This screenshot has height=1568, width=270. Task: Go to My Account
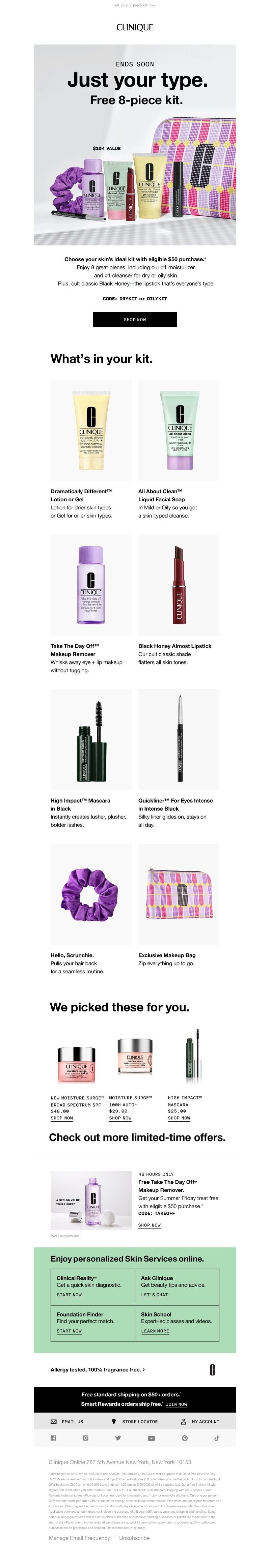tap(200, 1422)
